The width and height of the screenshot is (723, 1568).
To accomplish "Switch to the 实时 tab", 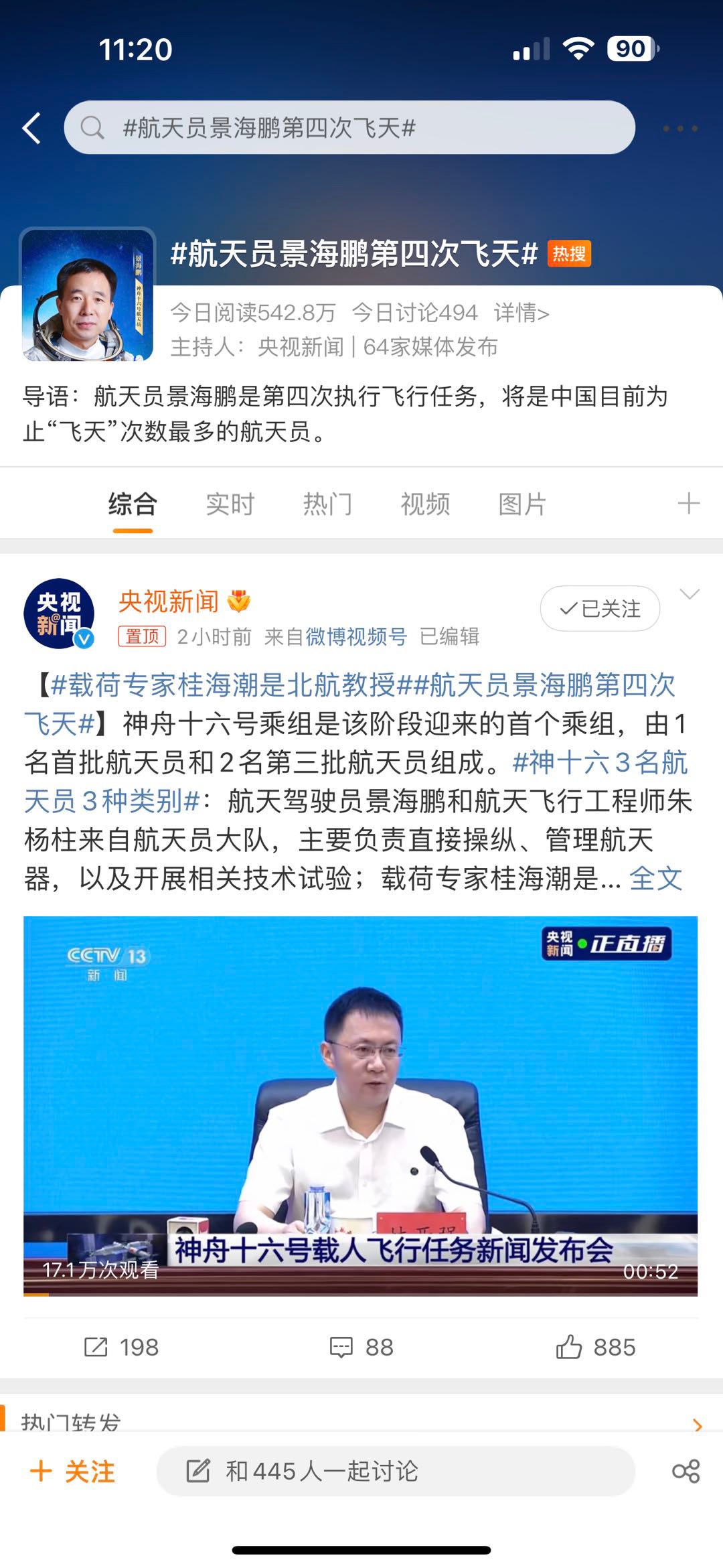I will 230,504.
